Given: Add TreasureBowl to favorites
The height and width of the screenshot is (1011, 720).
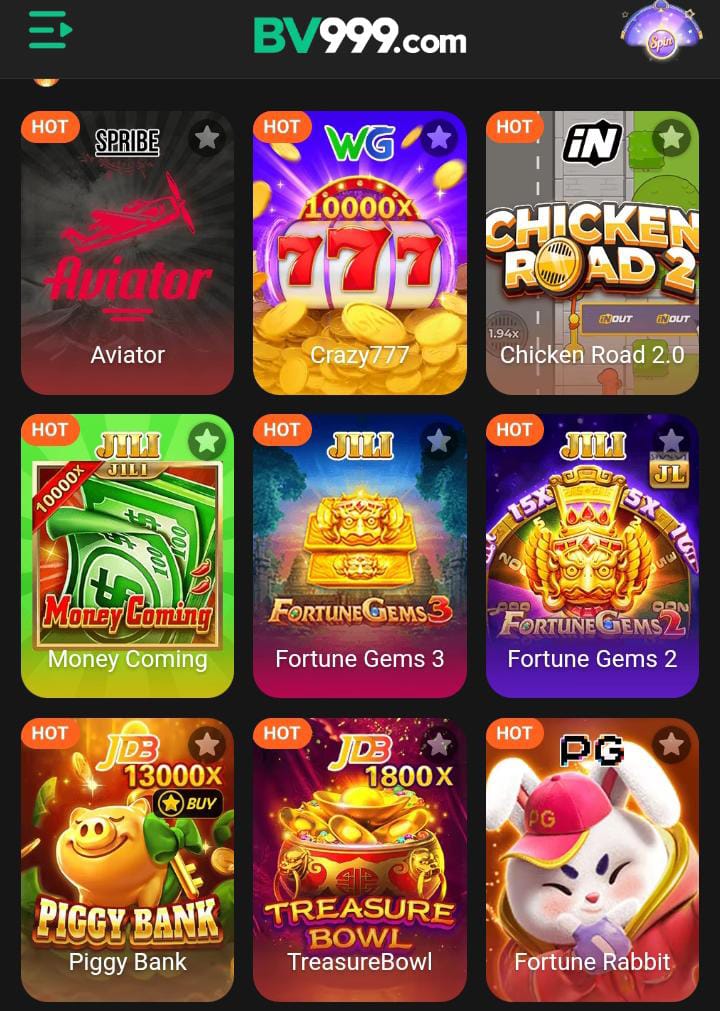Looking at the screenshot, I should 439,744.
